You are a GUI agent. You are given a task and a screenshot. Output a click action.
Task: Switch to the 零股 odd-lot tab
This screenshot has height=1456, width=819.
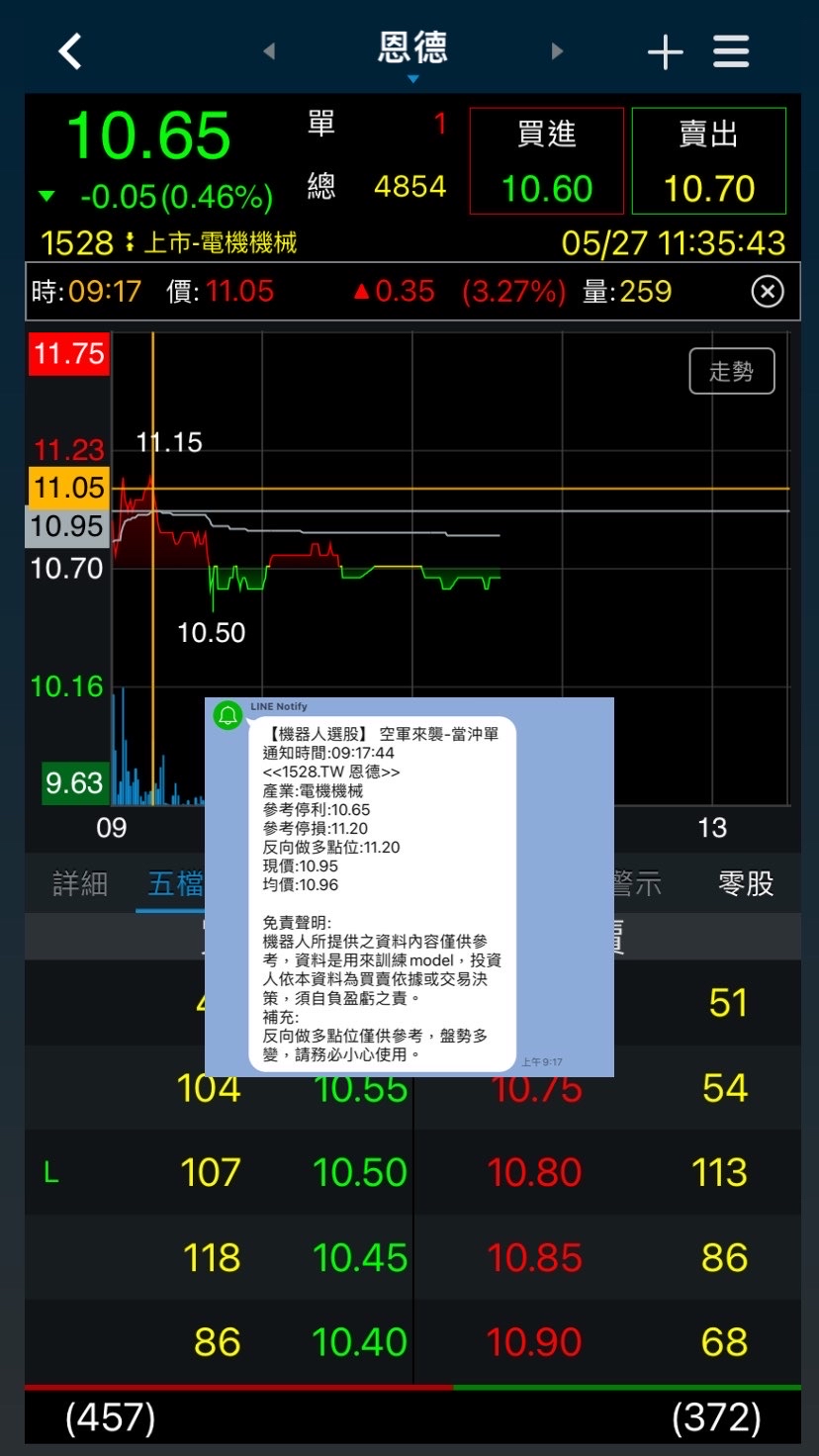tap(746, 883)
